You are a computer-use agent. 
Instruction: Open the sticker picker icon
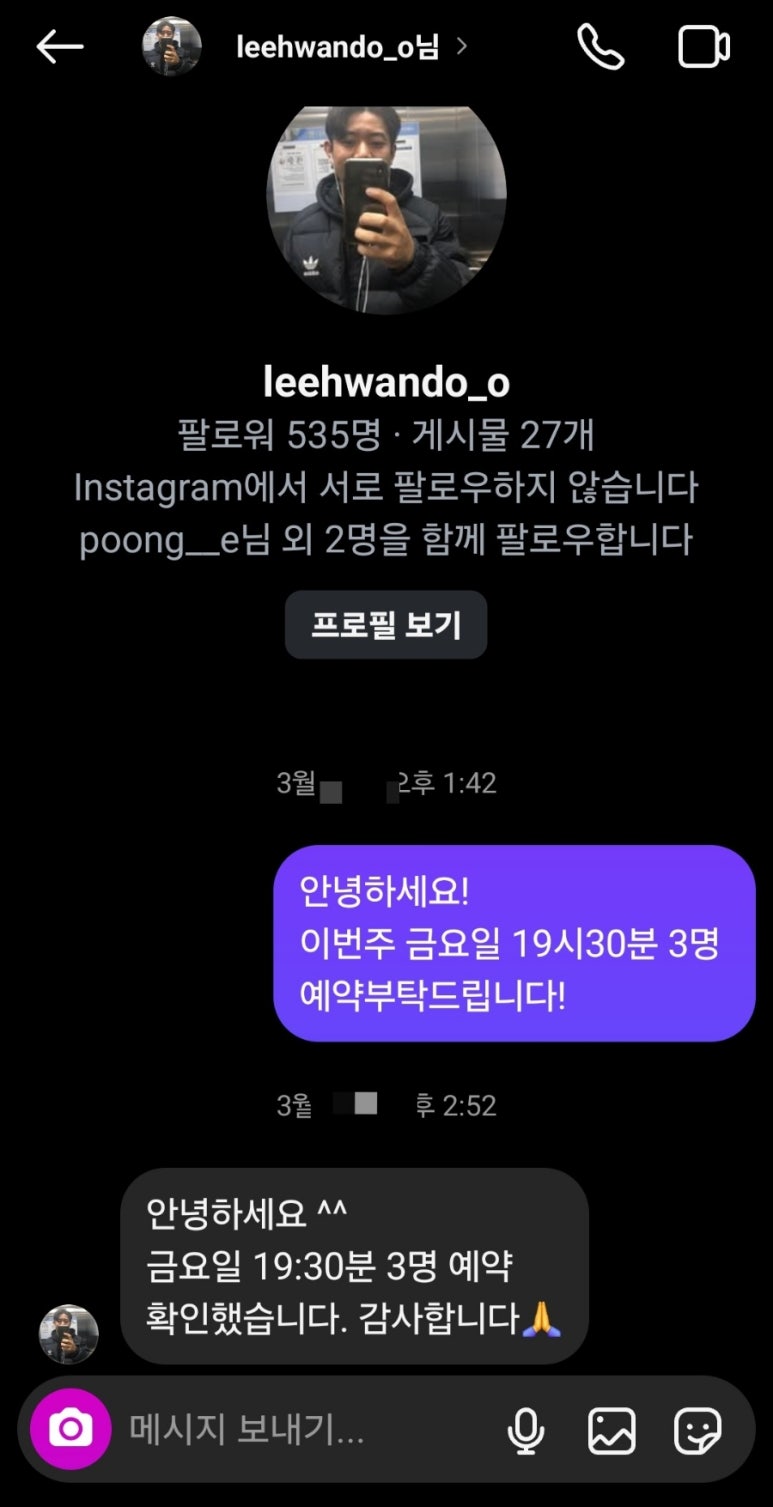coord(698,1431)
